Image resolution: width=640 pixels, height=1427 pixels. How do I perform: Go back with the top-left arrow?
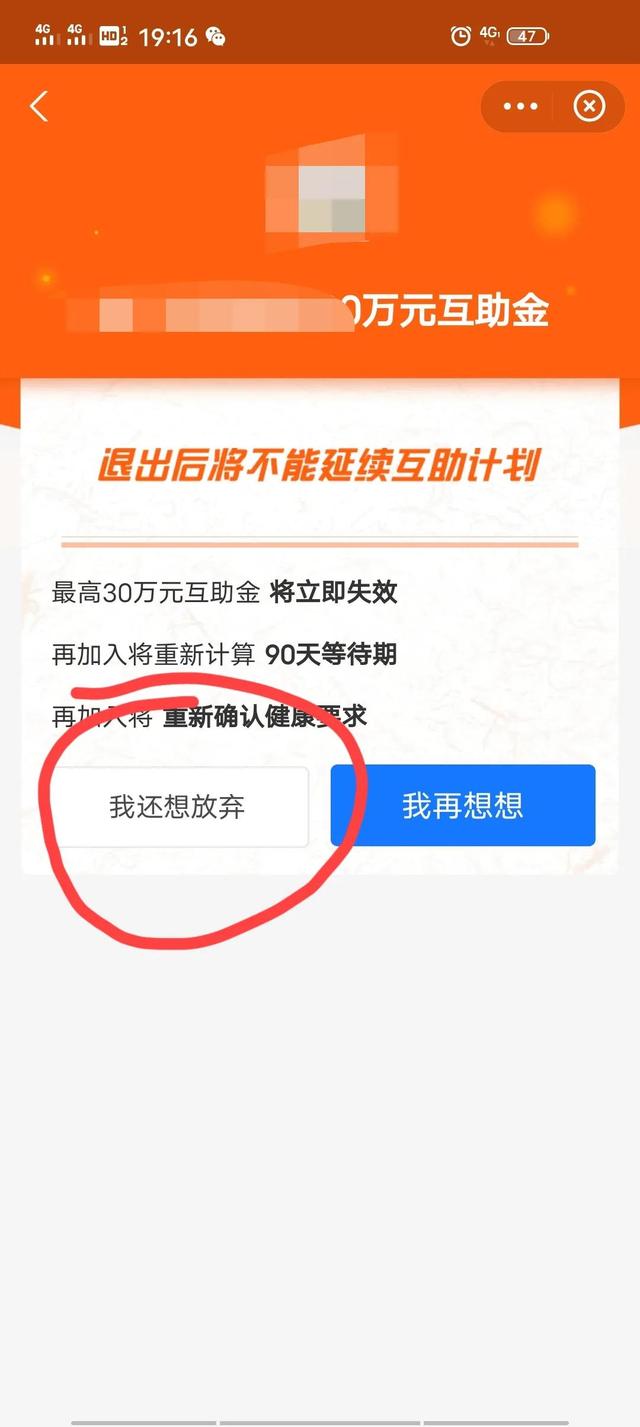coord(39,106)
